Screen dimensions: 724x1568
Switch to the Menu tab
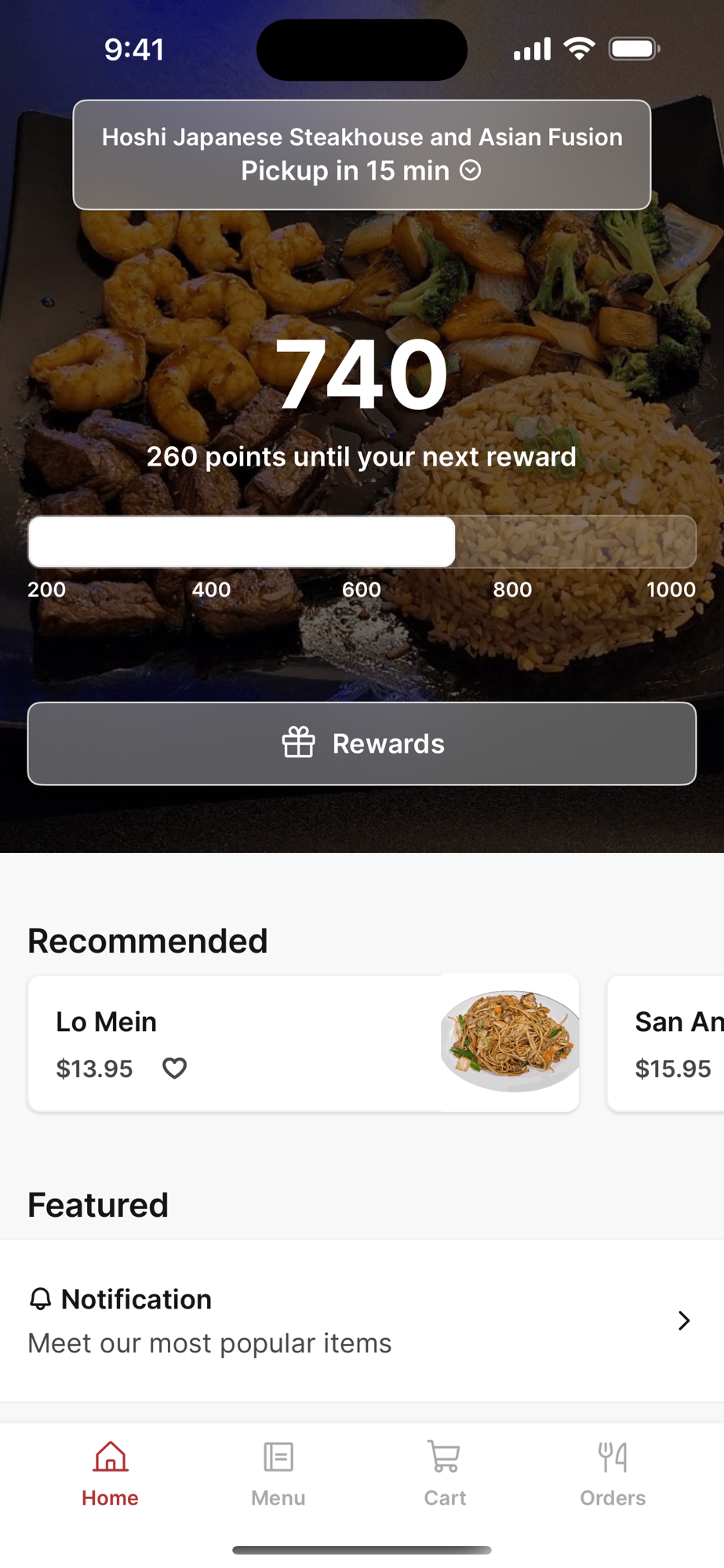click(278, 1474)
